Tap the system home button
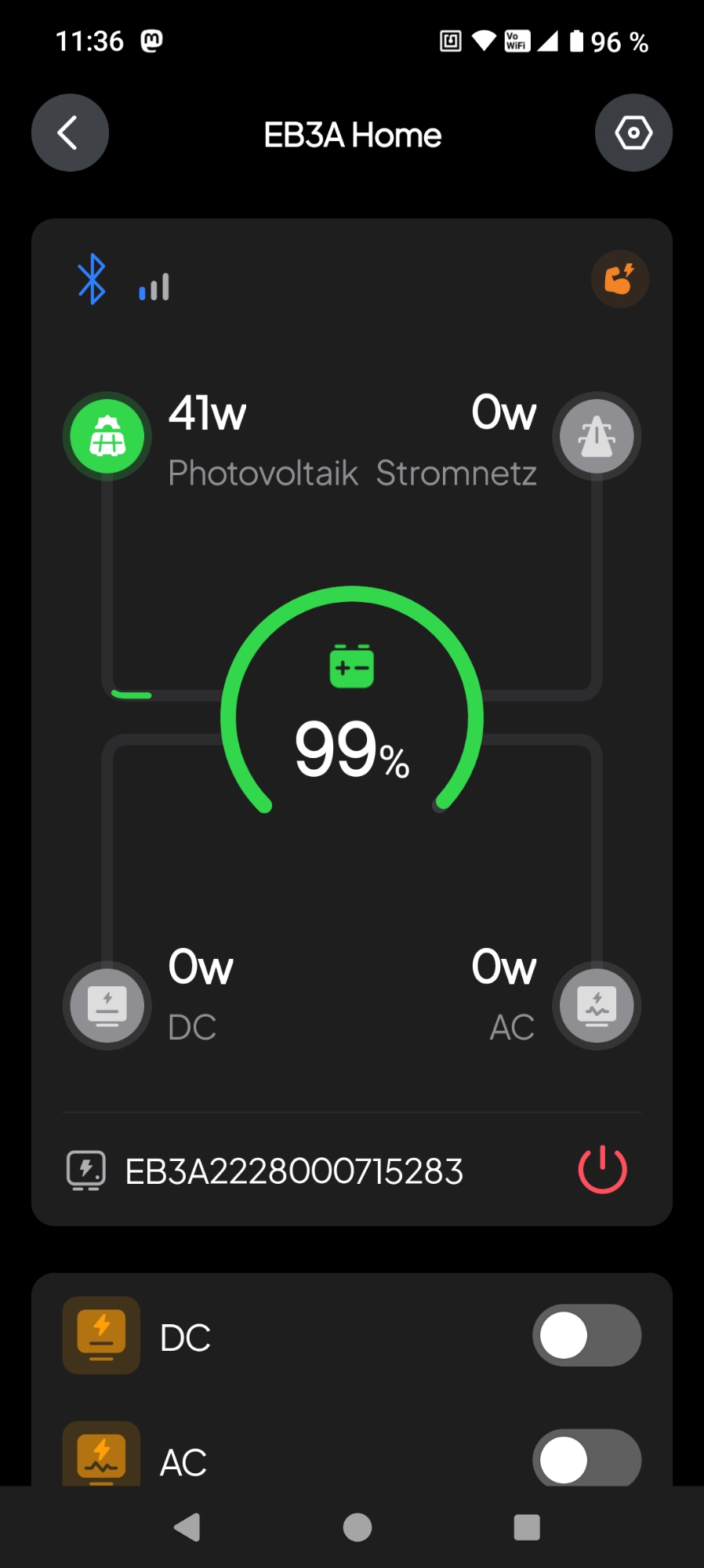The width and height of the screenshot is (704, 1568). [x=357, y=1527]
